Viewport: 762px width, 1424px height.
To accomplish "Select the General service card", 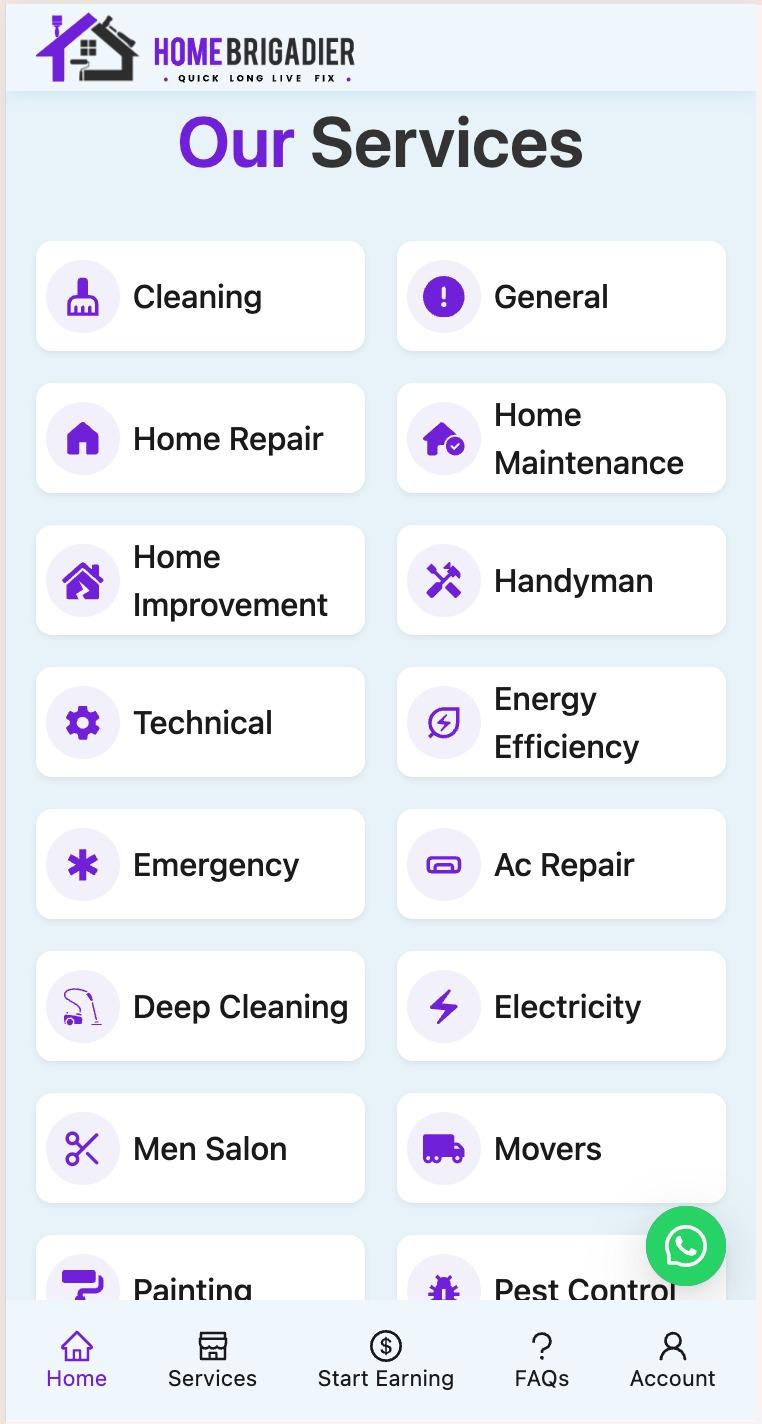I will pos(561,296).
